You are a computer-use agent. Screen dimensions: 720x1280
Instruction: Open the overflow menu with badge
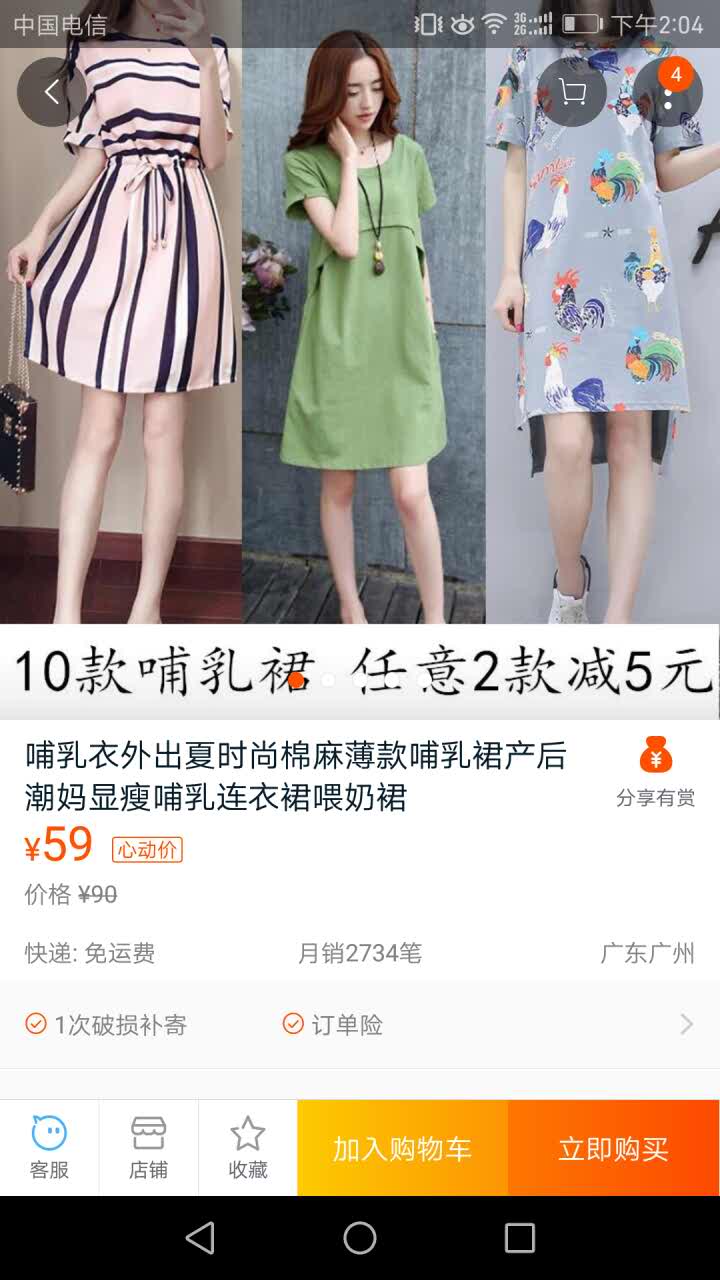pyautogui.click(x=668, y=92)
